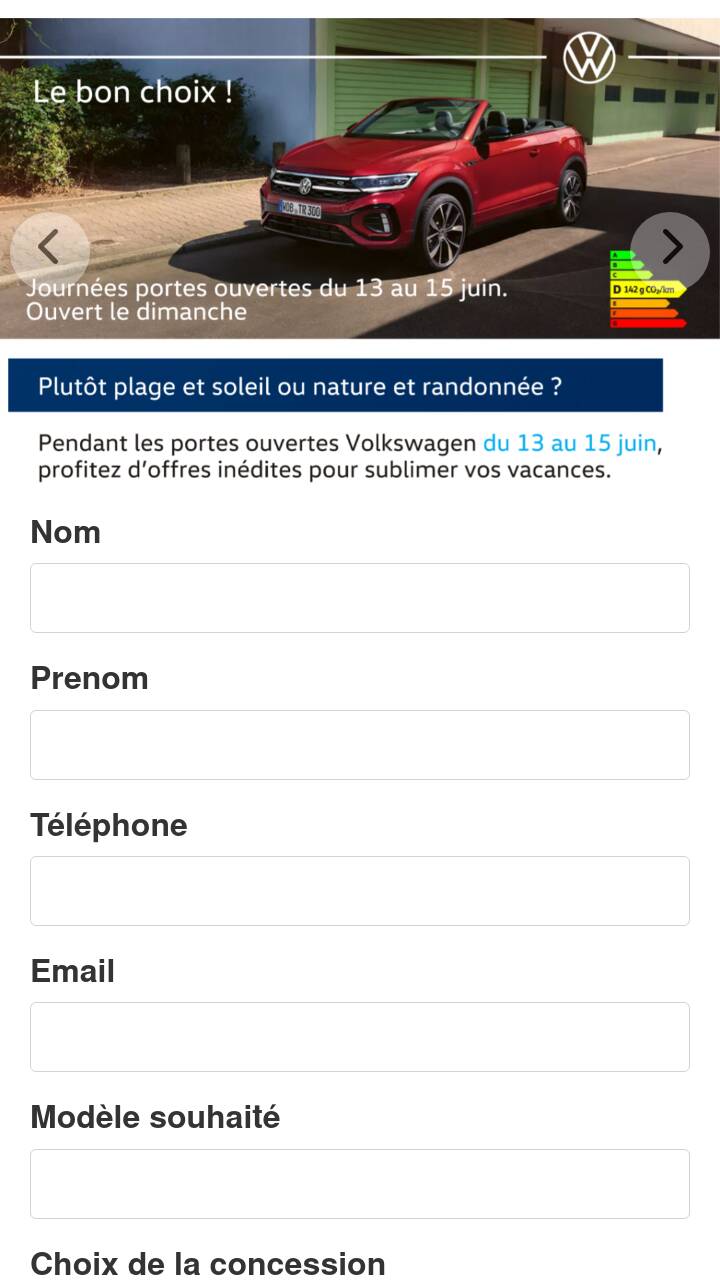The image size is (720, 1280).
Task: Advance to the next carousel slide
Action: (x=670, y=248)
